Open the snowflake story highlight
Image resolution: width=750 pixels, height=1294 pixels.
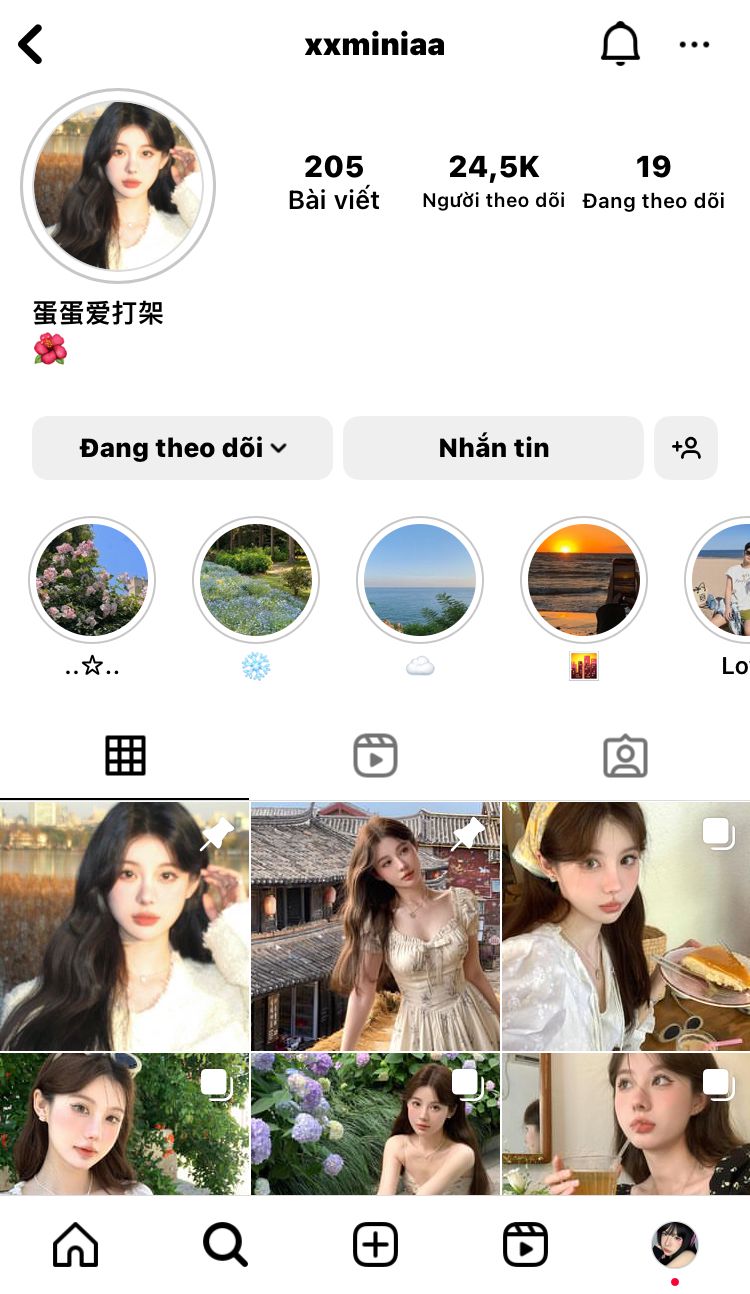256,580
